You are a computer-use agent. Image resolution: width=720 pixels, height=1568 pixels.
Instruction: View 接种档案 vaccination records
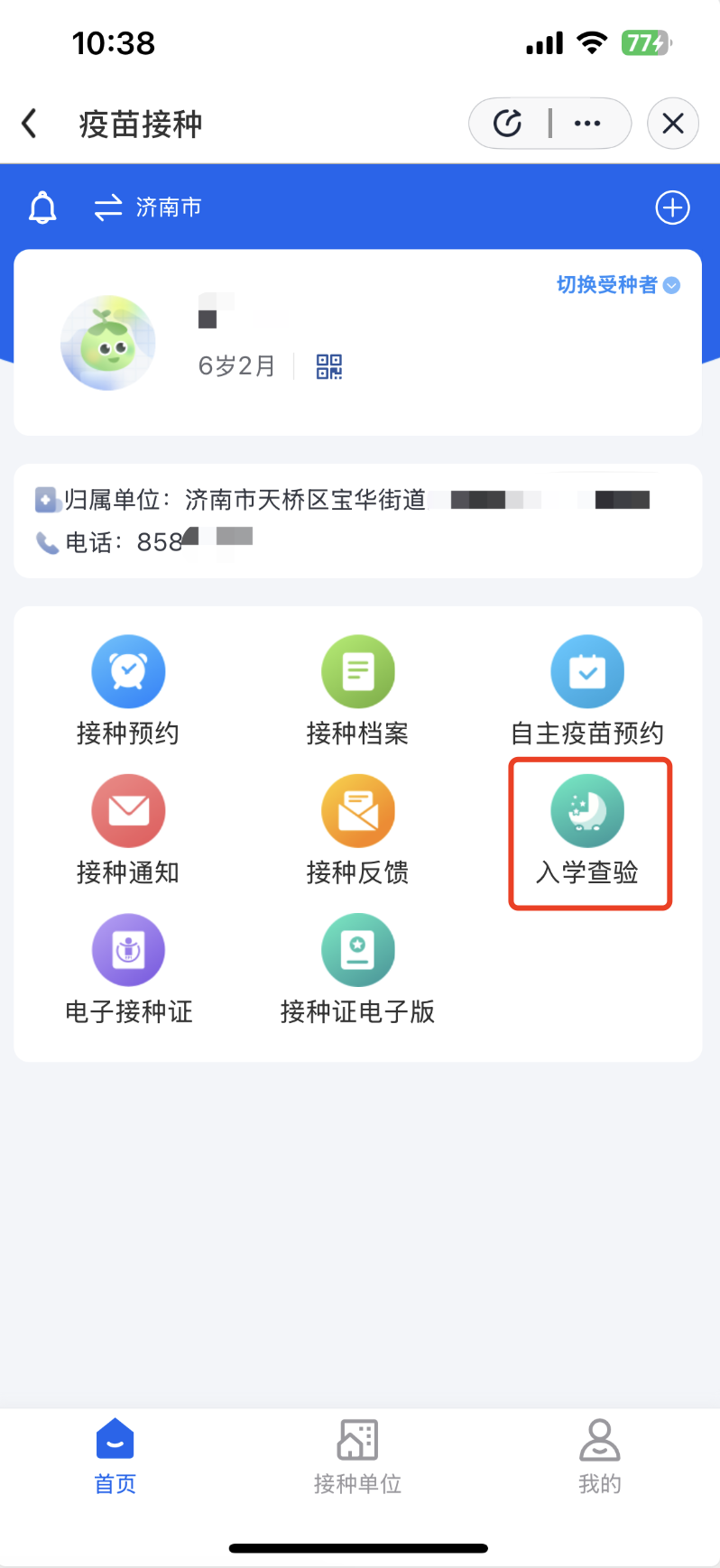click(x=358, y=689)
